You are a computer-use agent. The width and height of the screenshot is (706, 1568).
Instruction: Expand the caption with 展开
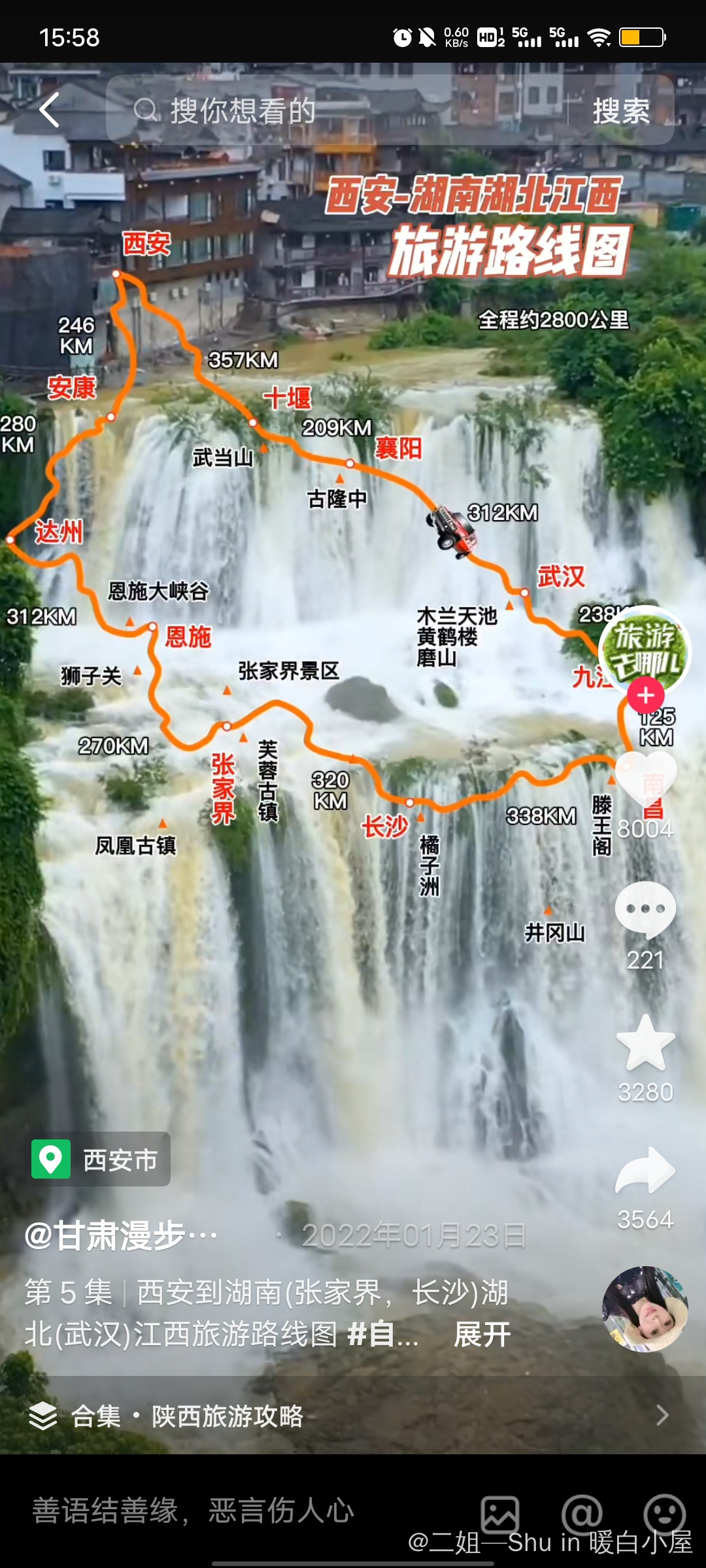point(482,1334)
